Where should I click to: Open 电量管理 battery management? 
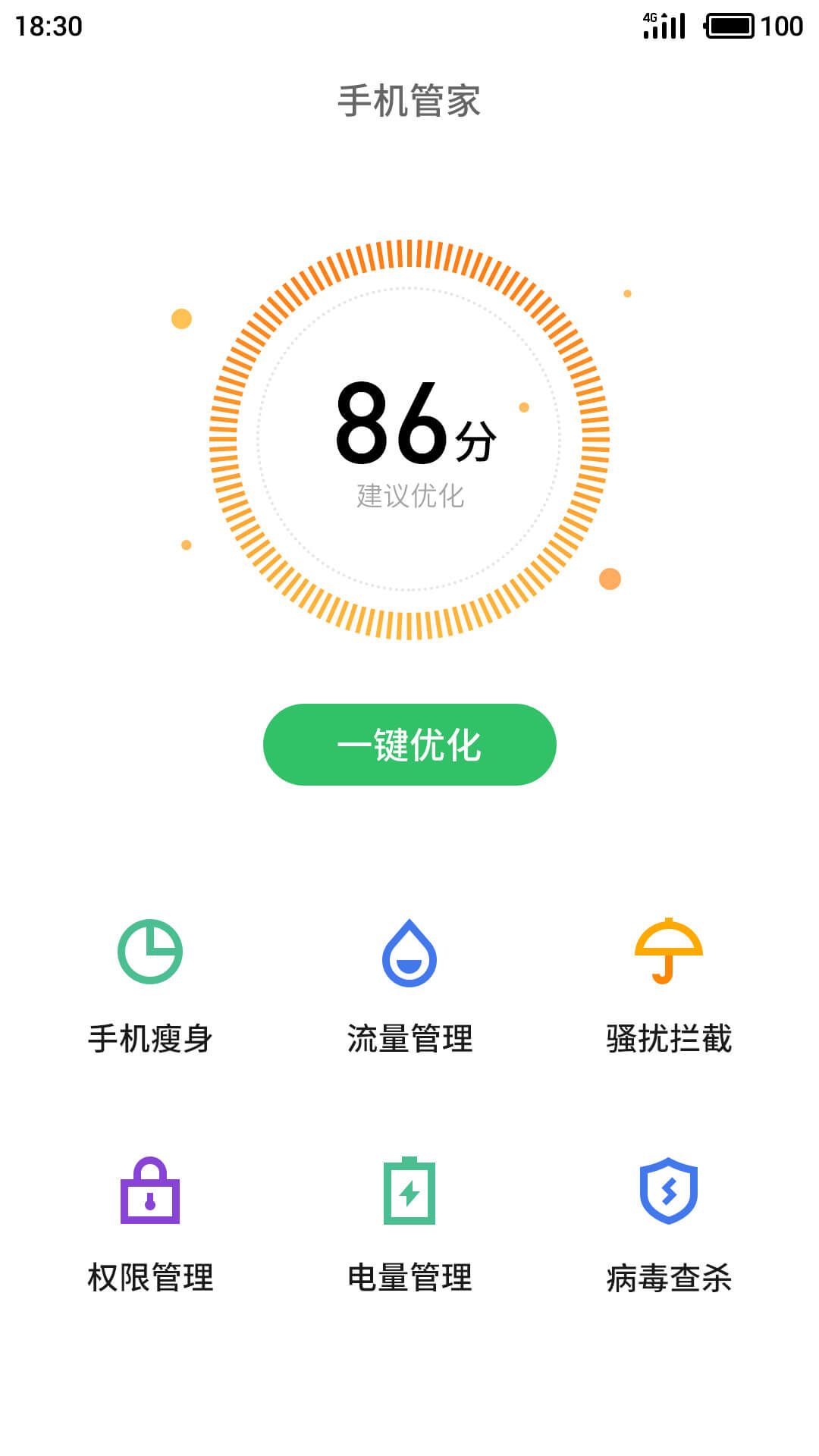409,1225
